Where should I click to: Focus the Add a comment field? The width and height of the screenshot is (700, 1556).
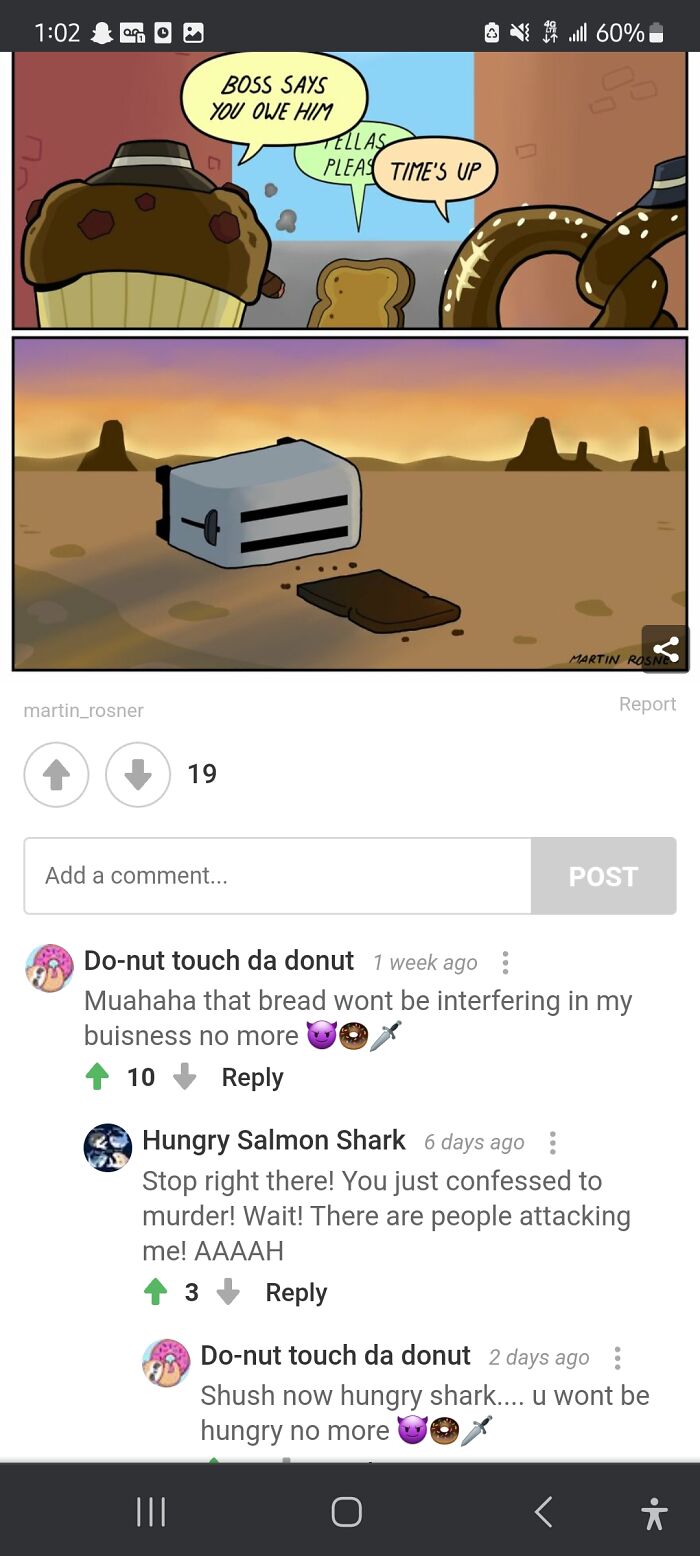(x=278, y=876)
